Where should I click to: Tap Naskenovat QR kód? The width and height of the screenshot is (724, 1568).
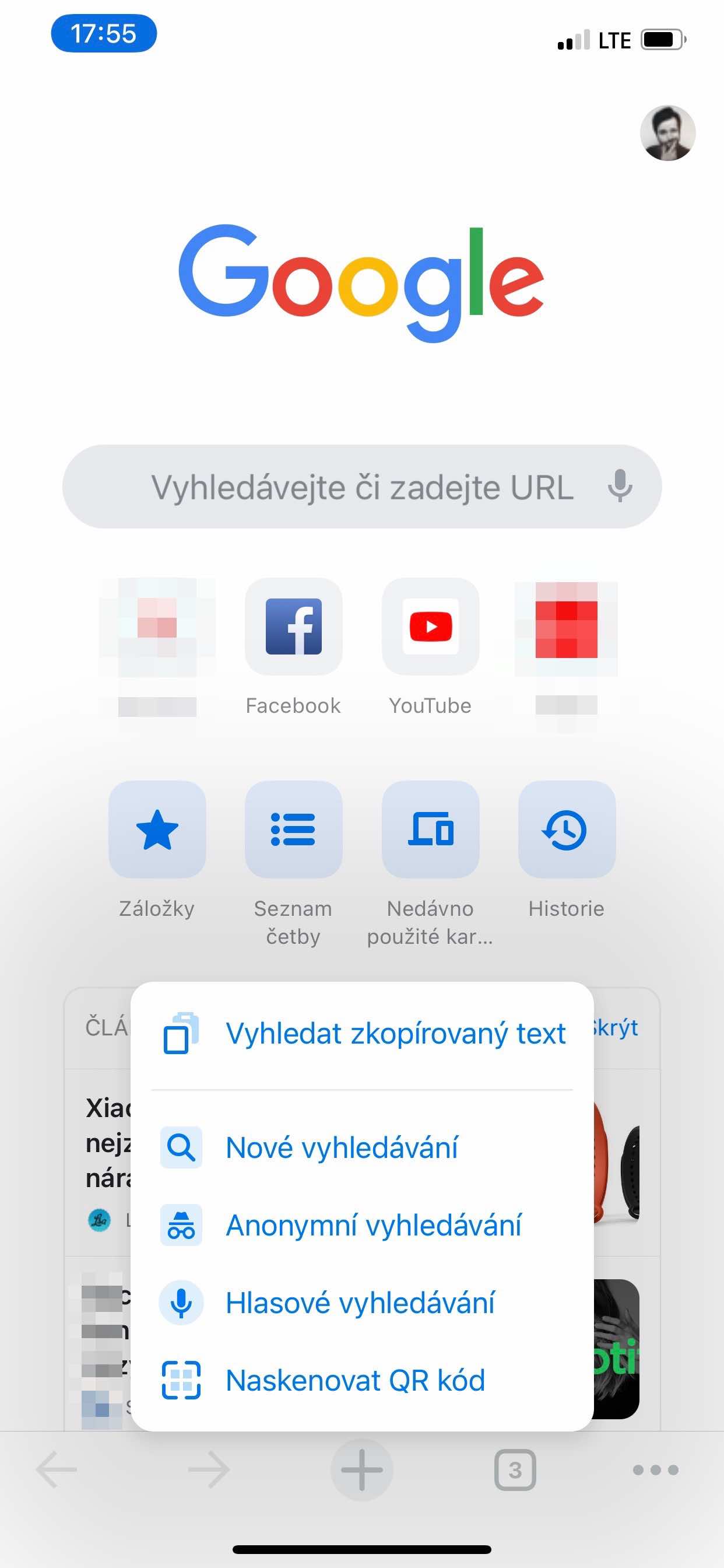[354, 1381]
